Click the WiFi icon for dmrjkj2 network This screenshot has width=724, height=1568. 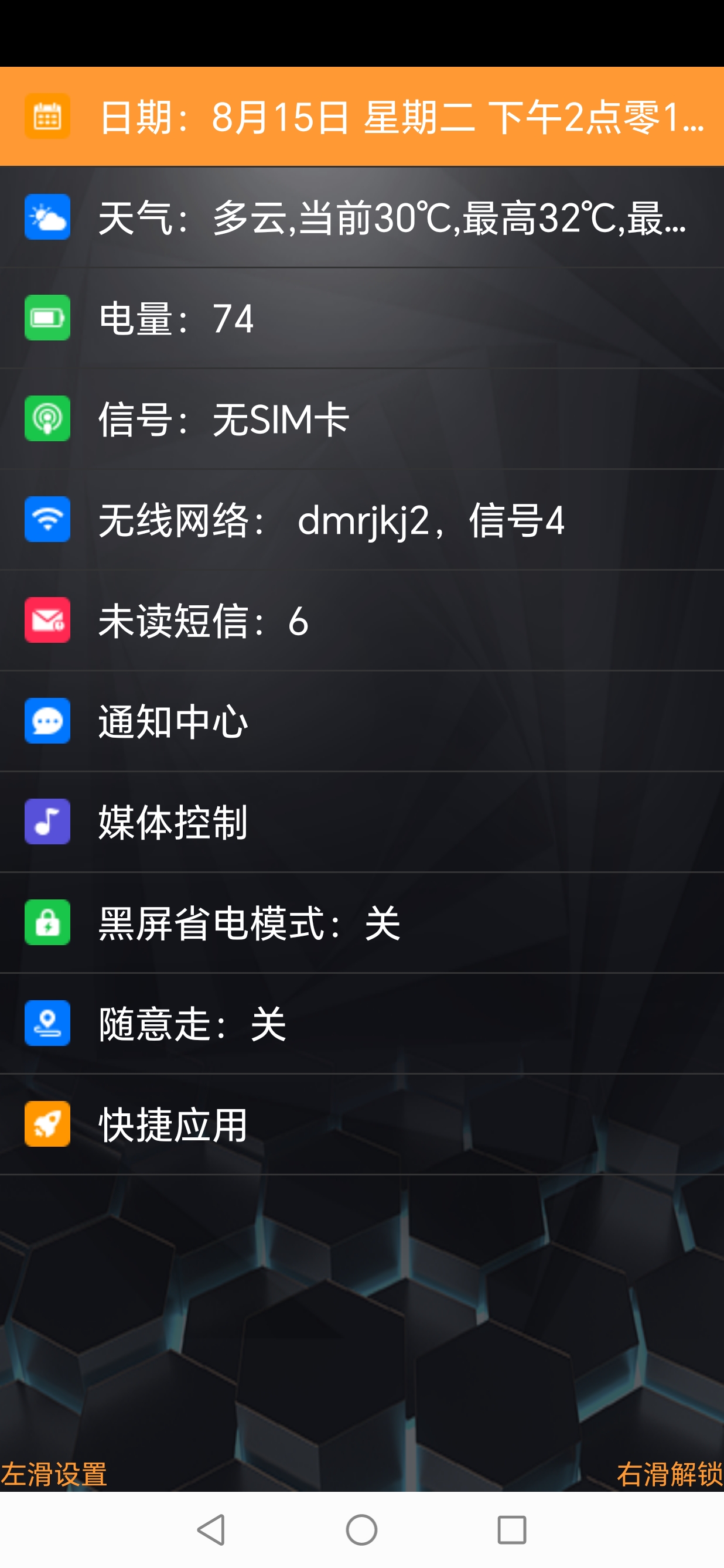pos(47,519)
